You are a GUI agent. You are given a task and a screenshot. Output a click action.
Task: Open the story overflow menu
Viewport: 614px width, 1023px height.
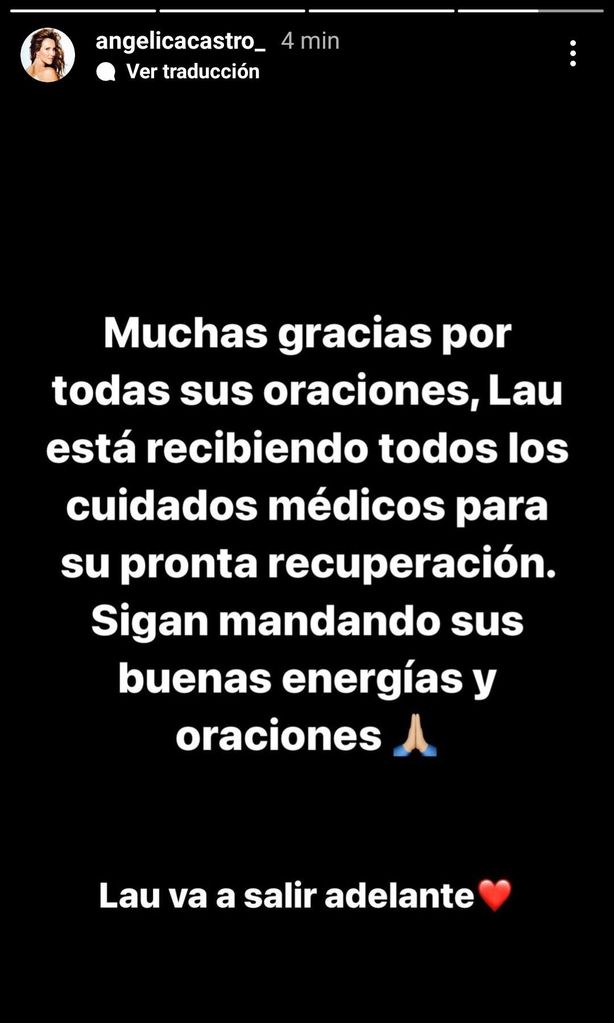point(573,54)
